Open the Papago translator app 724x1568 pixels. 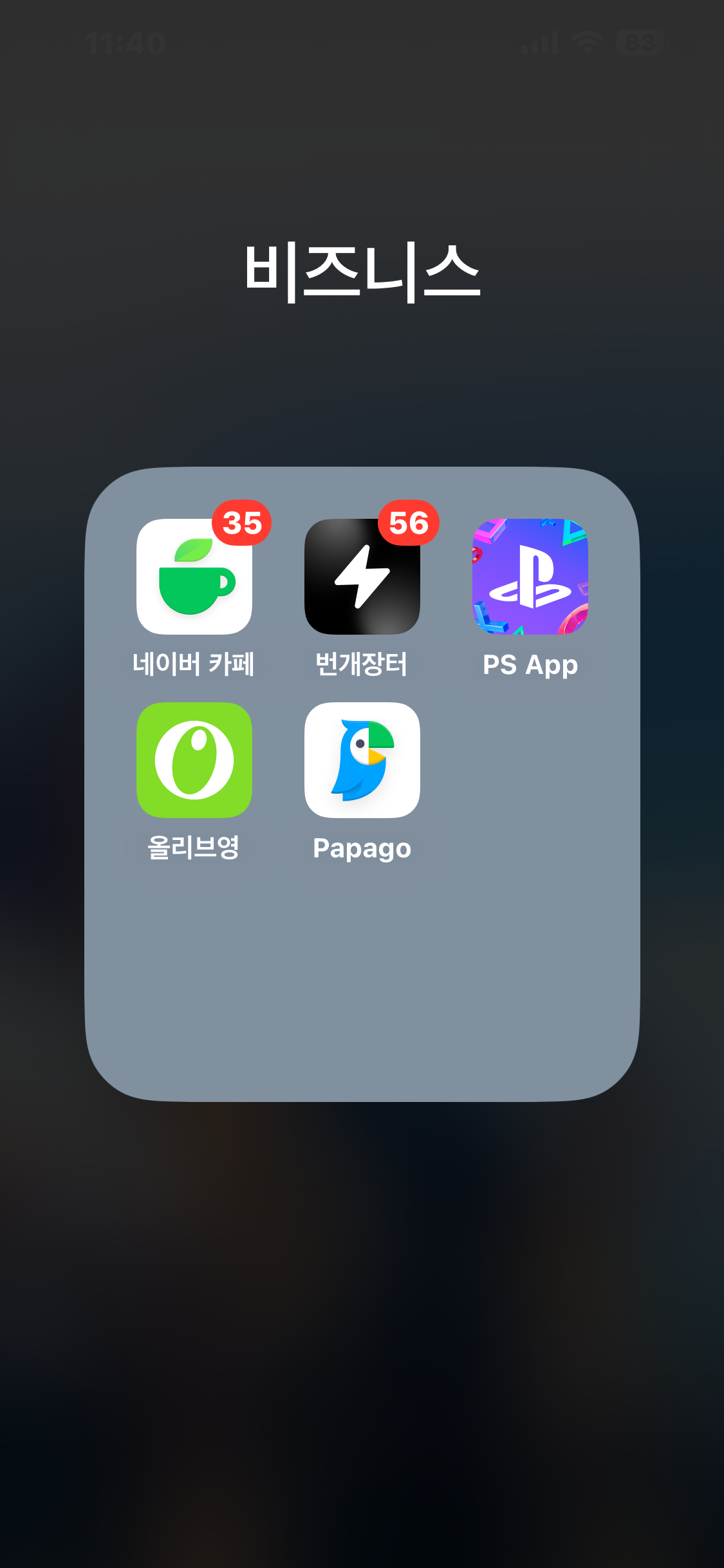click(362, 760)
